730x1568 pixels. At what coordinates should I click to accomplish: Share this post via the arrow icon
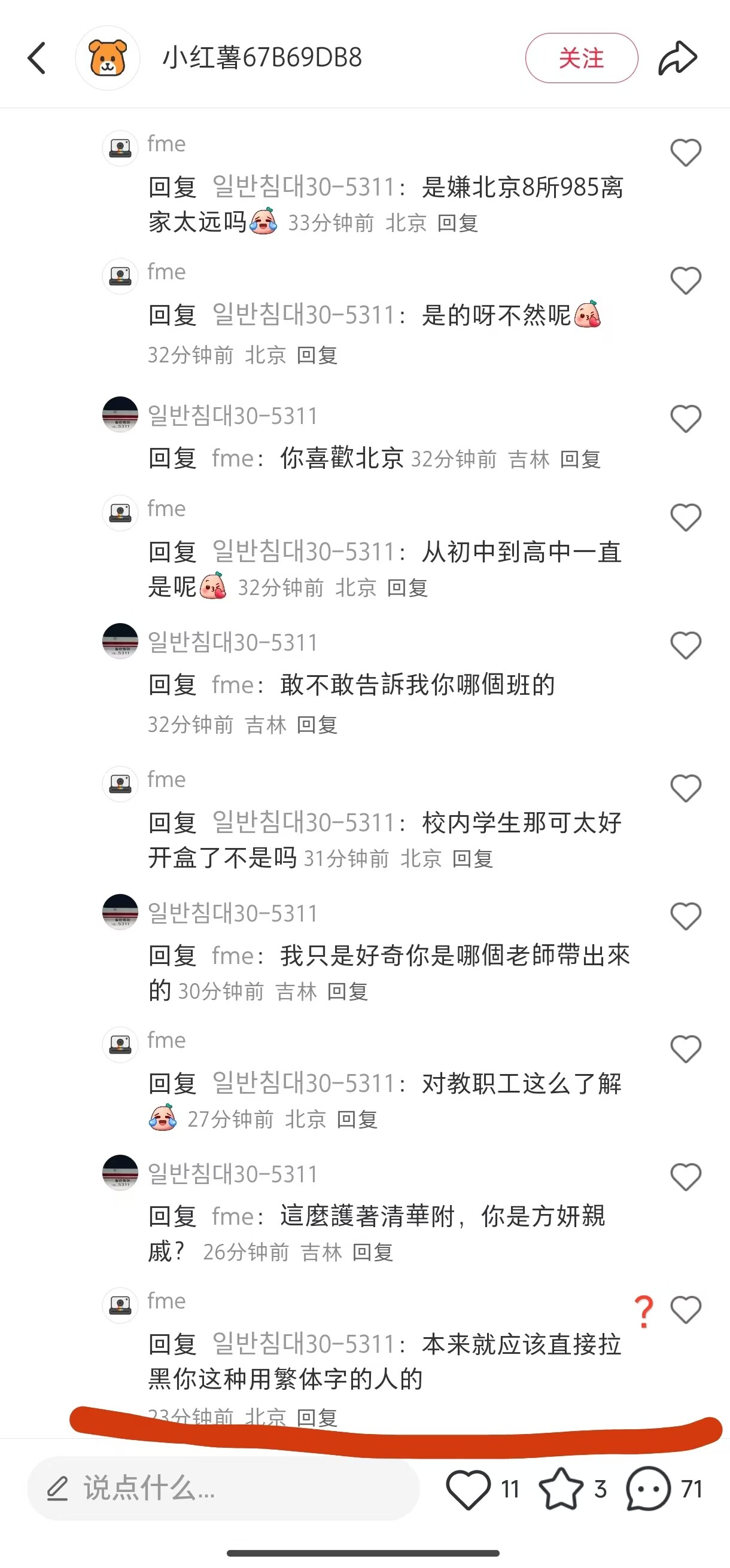point(677,59)
